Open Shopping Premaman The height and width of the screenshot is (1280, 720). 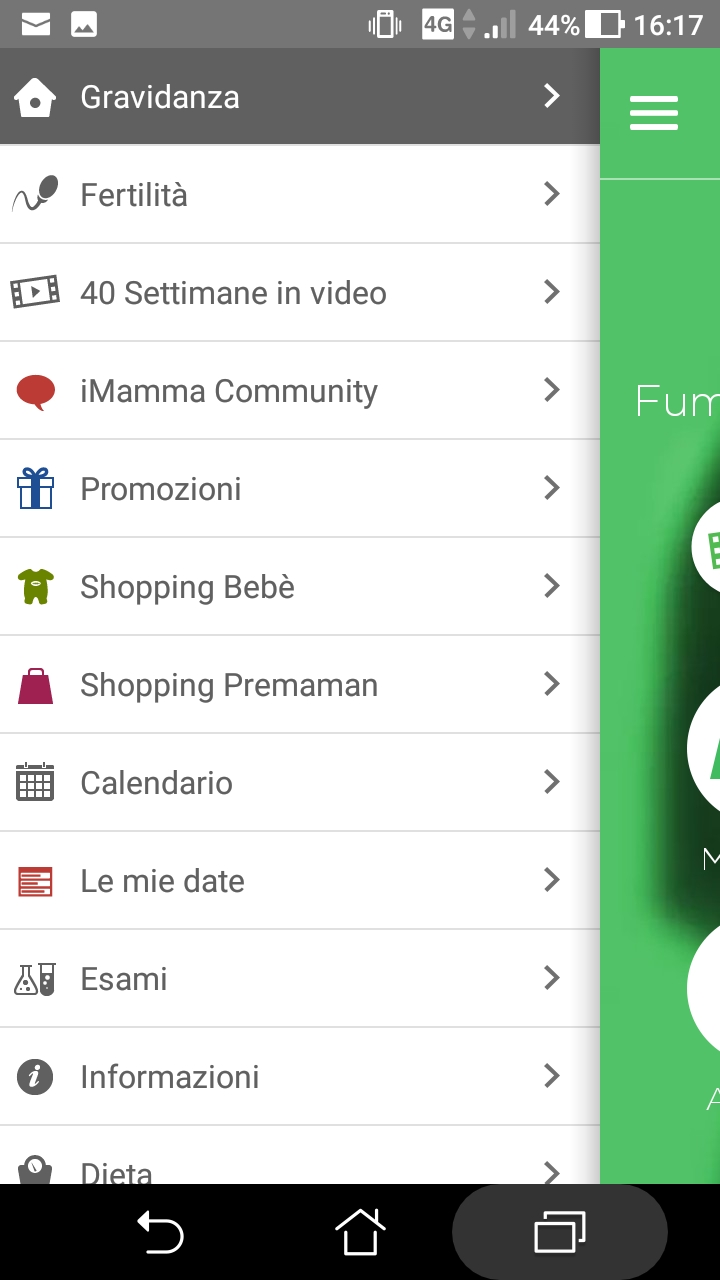pos(300,685)
